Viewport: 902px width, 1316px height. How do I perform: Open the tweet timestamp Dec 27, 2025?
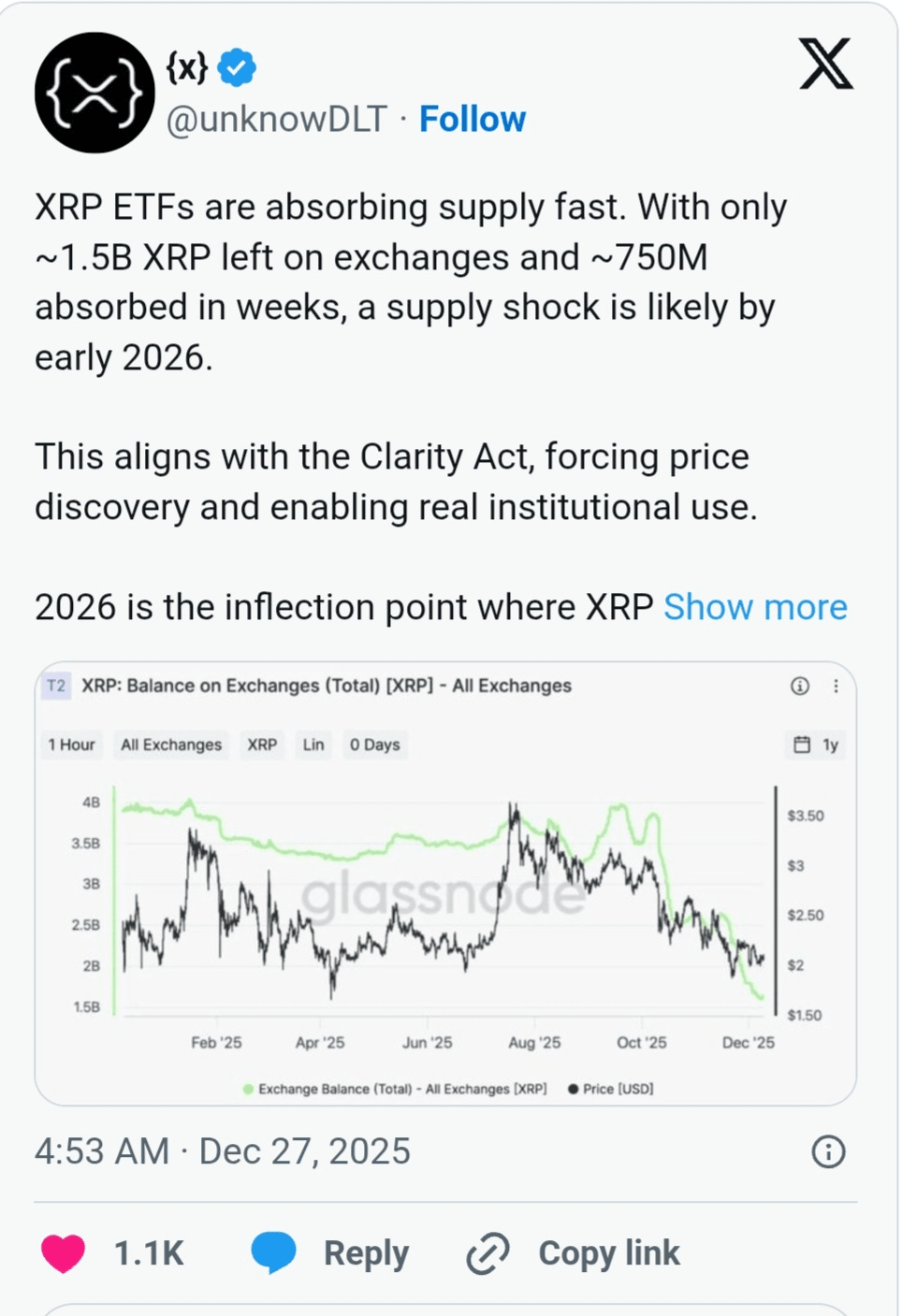pos(223,1151)
